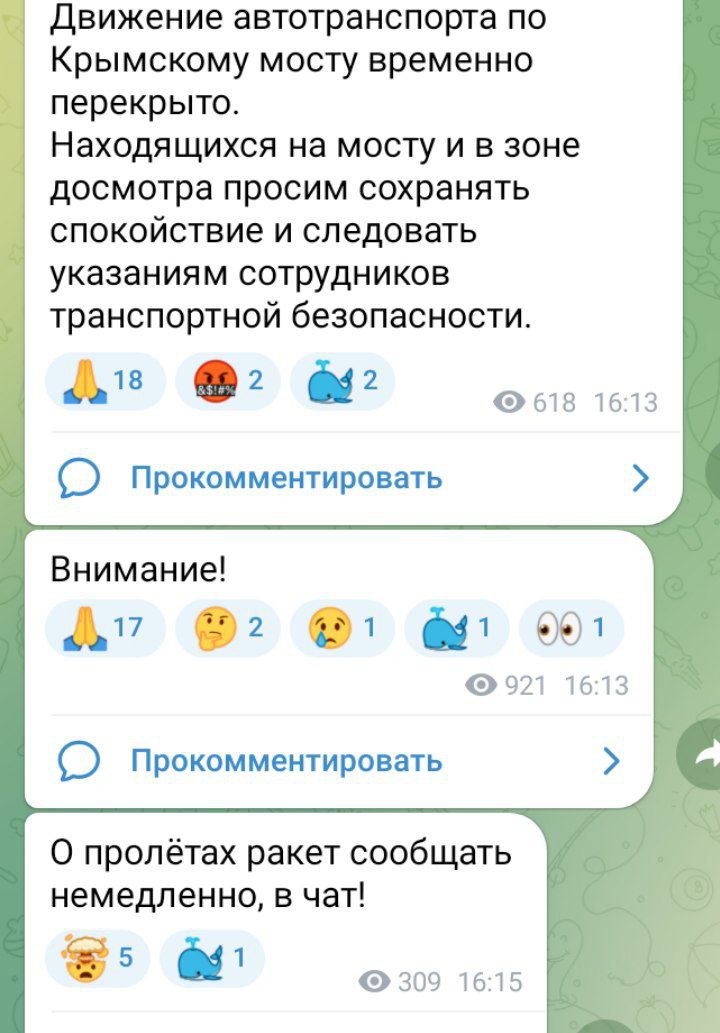Image resolution: width=720 pixels, height=1033 pixels.
Task: Open comments under the Крымский мост post
Action: (x=350, y=479)
